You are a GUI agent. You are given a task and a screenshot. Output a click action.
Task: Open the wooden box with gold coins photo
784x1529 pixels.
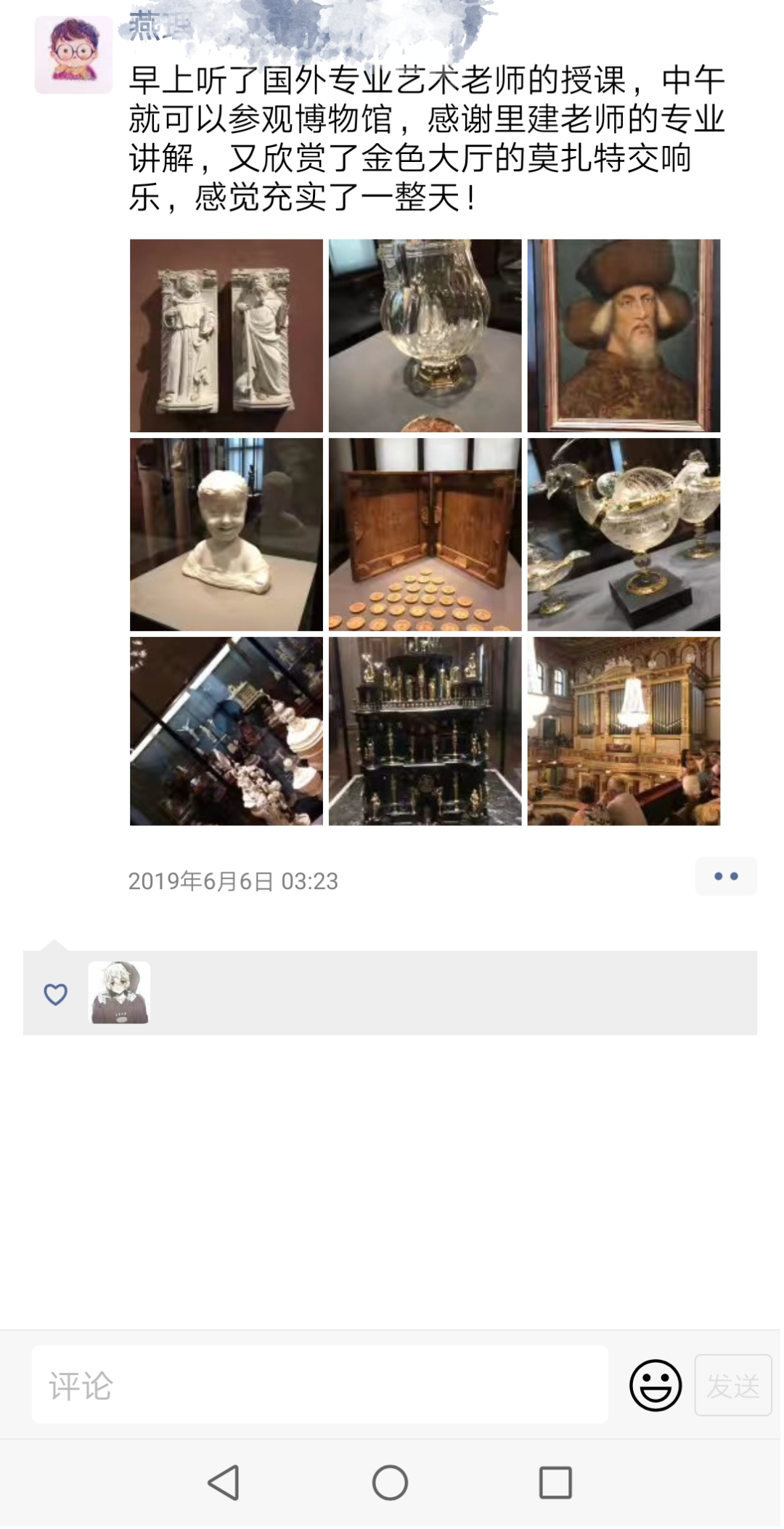tap(425, 534)
